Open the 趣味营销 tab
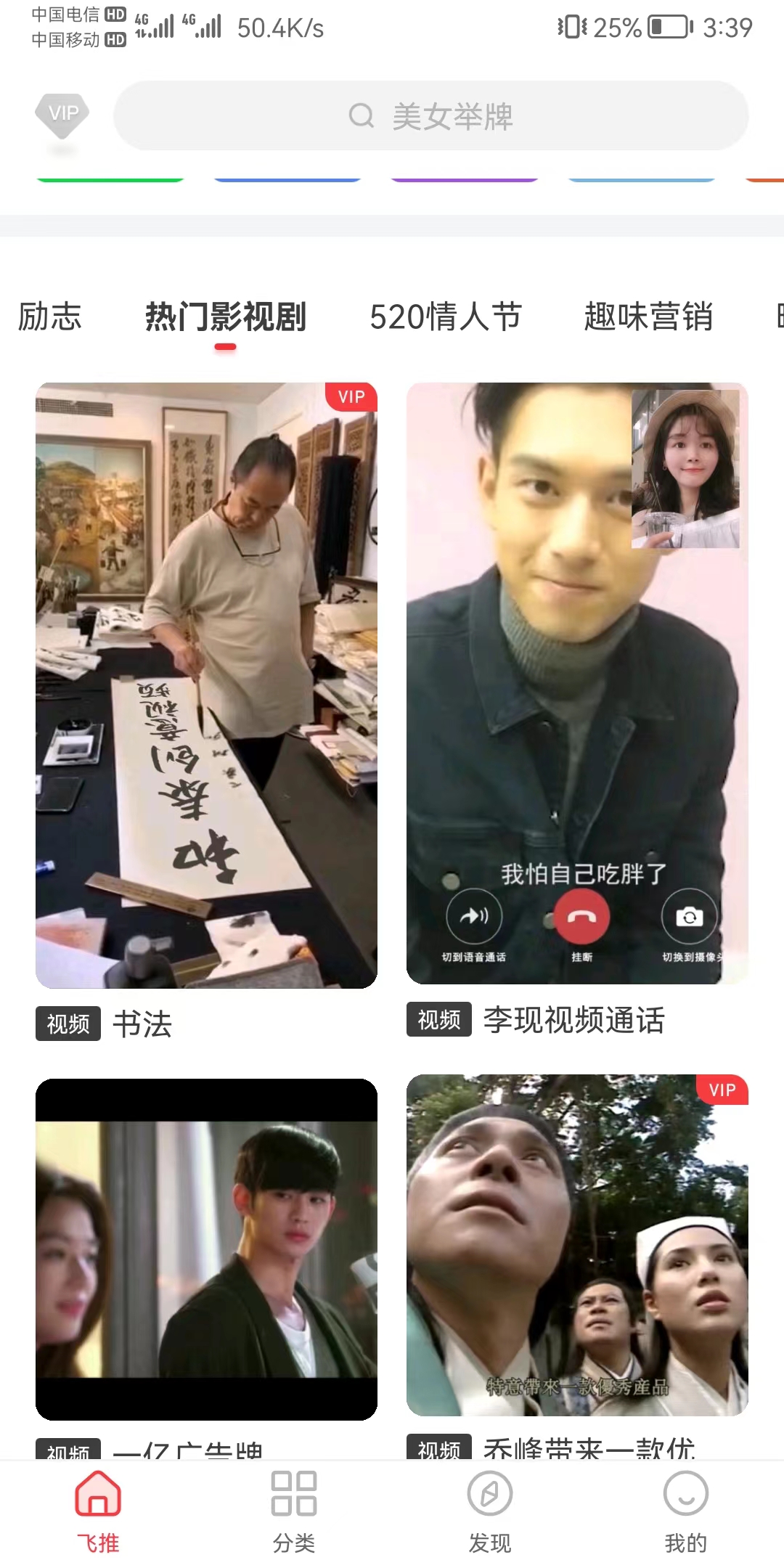 (x=648, y=317)
